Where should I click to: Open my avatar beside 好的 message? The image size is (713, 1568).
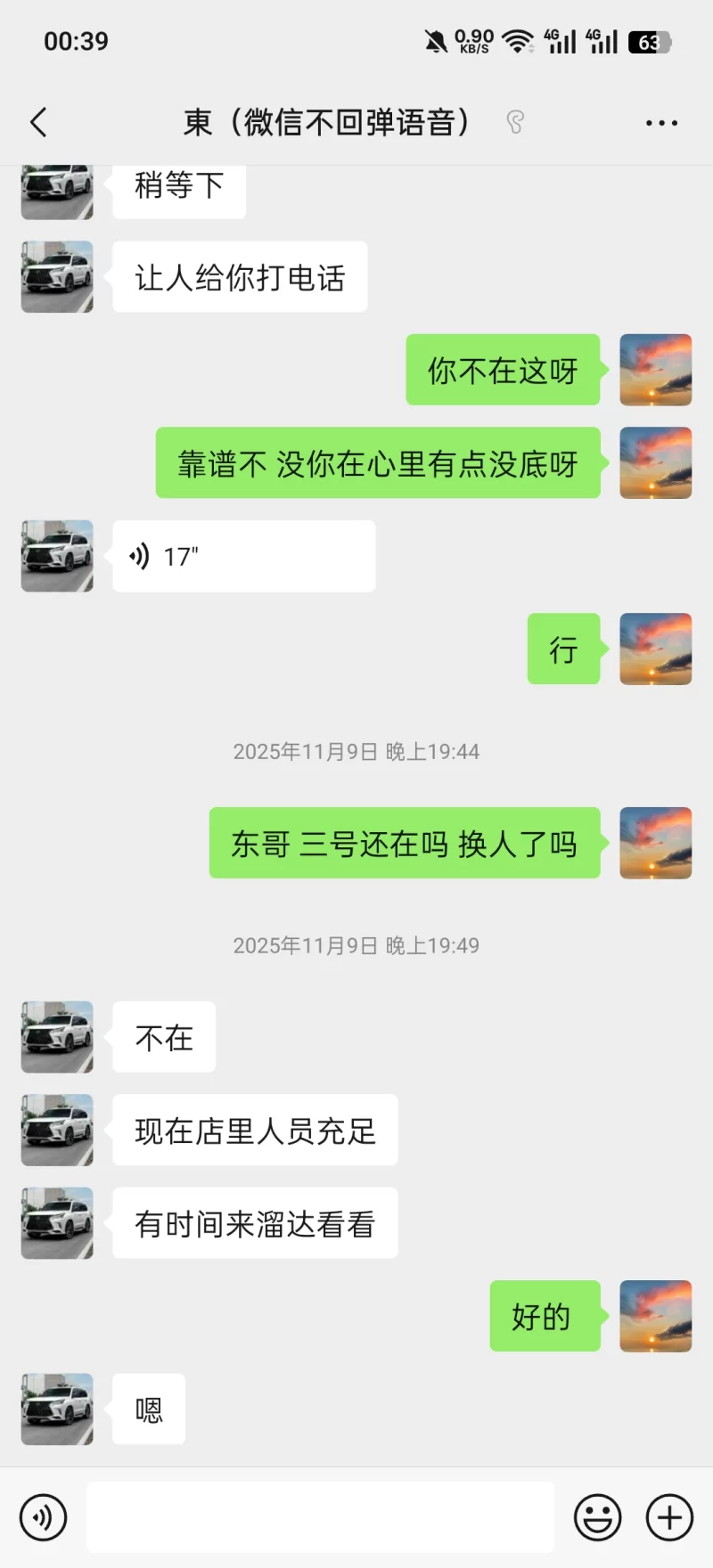click(655, 1316)
